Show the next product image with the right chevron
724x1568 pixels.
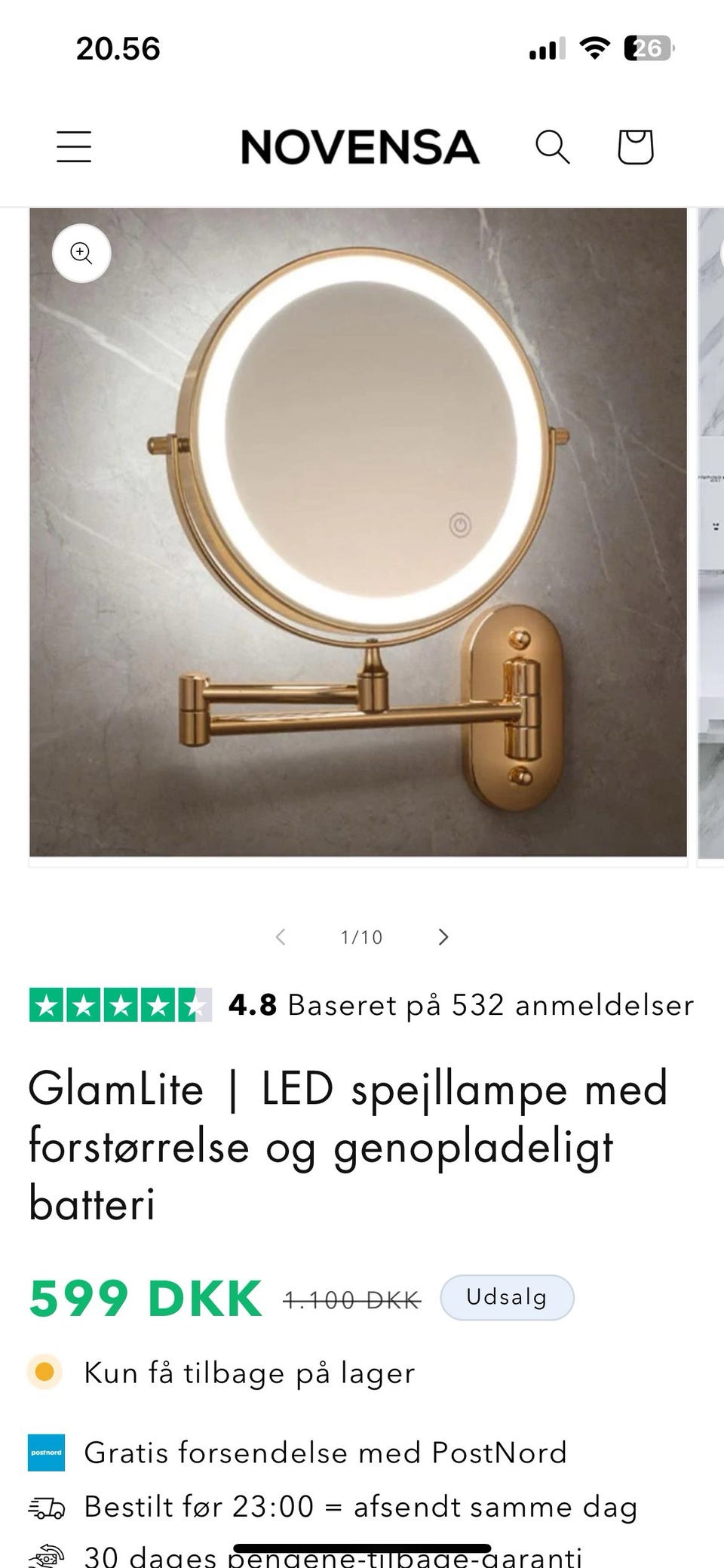point(443,936)
